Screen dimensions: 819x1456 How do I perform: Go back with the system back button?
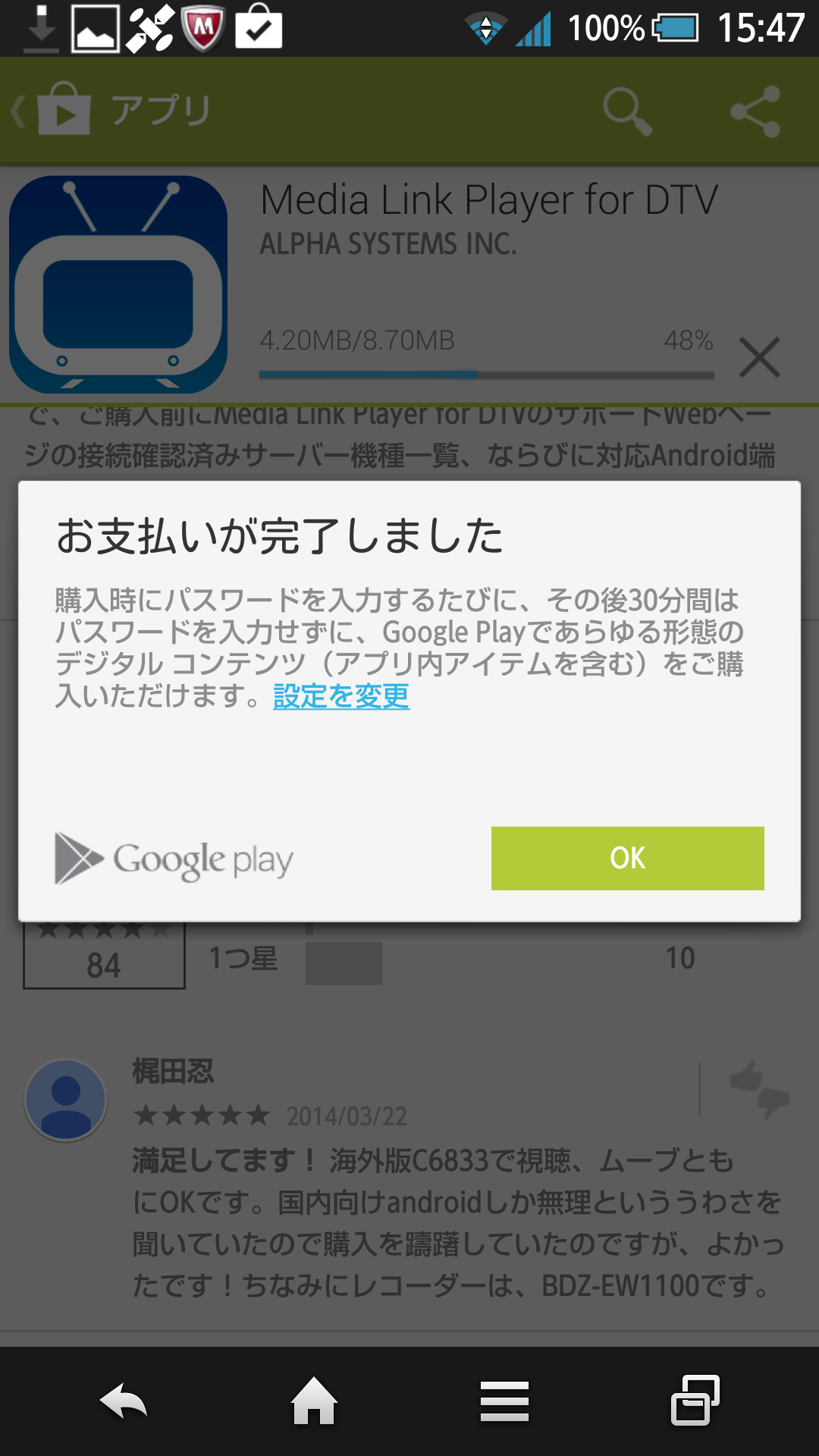pos(124,1401)
